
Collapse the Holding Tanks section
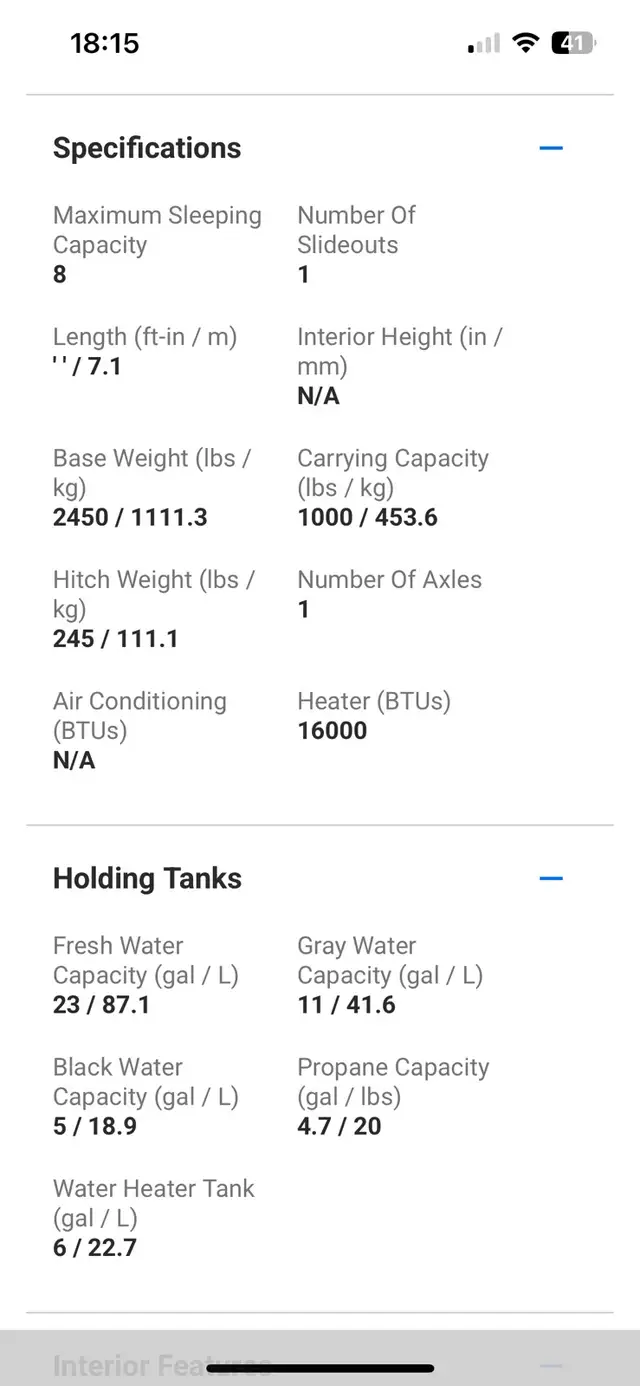551,878
